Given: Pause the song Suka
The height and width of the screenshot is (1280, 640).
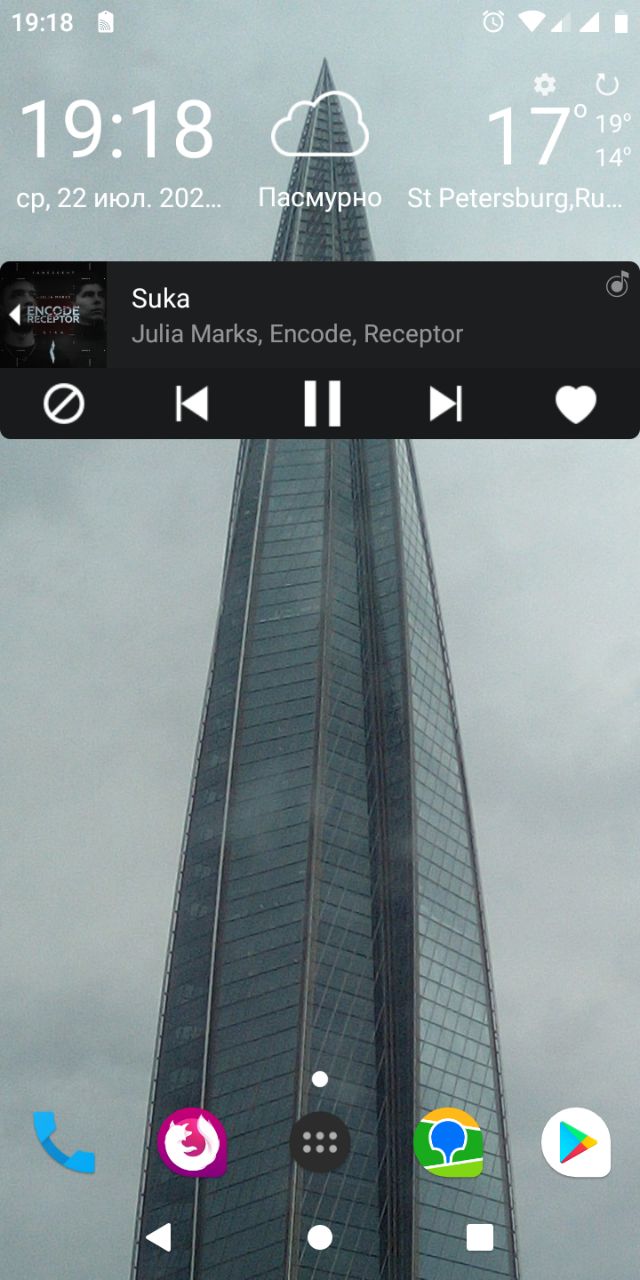Looking at the screenshot, I should 322,404.
